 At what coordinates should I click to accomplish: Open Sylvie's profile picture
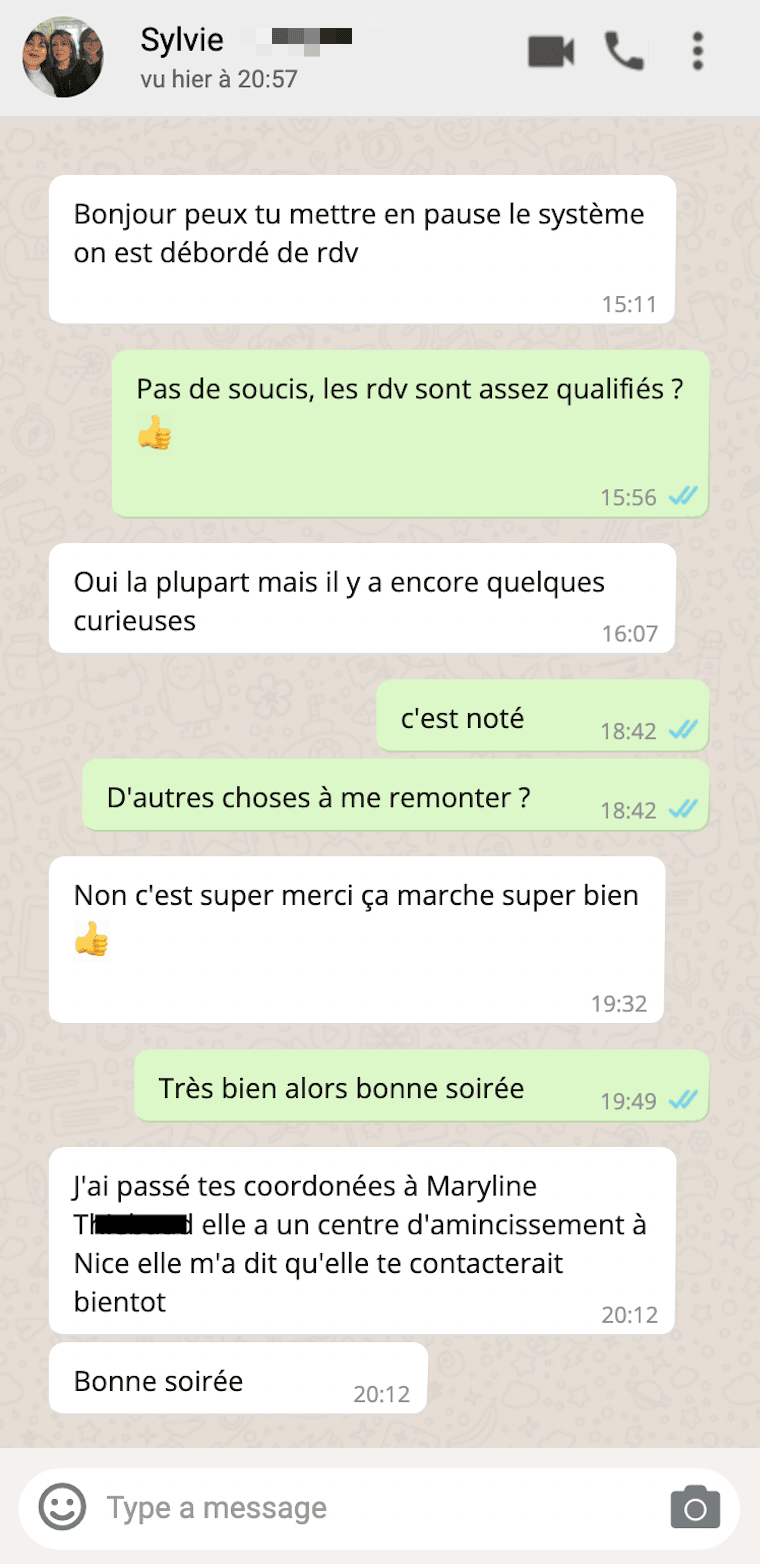point(63,57)
